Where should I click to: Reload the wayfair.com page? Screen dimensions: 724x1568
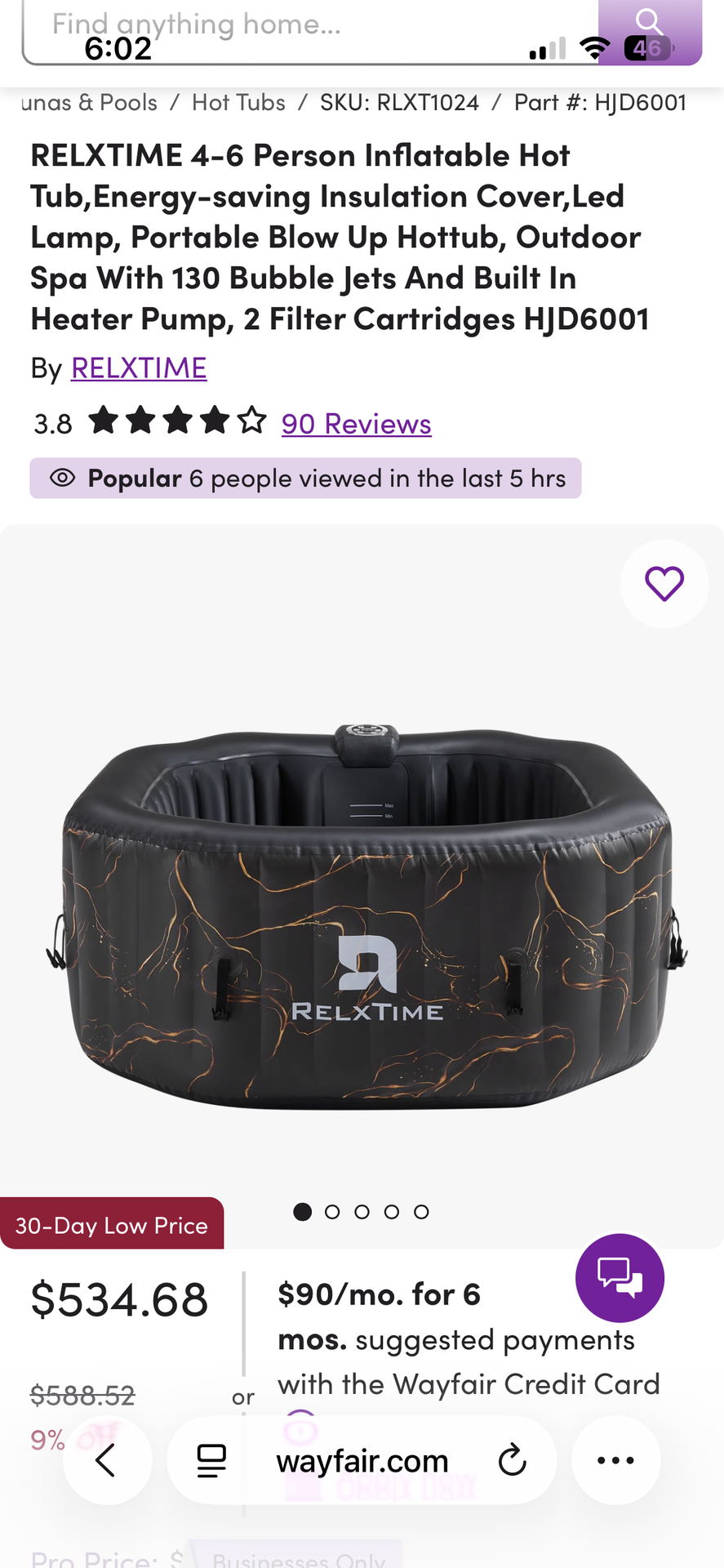512,1460
